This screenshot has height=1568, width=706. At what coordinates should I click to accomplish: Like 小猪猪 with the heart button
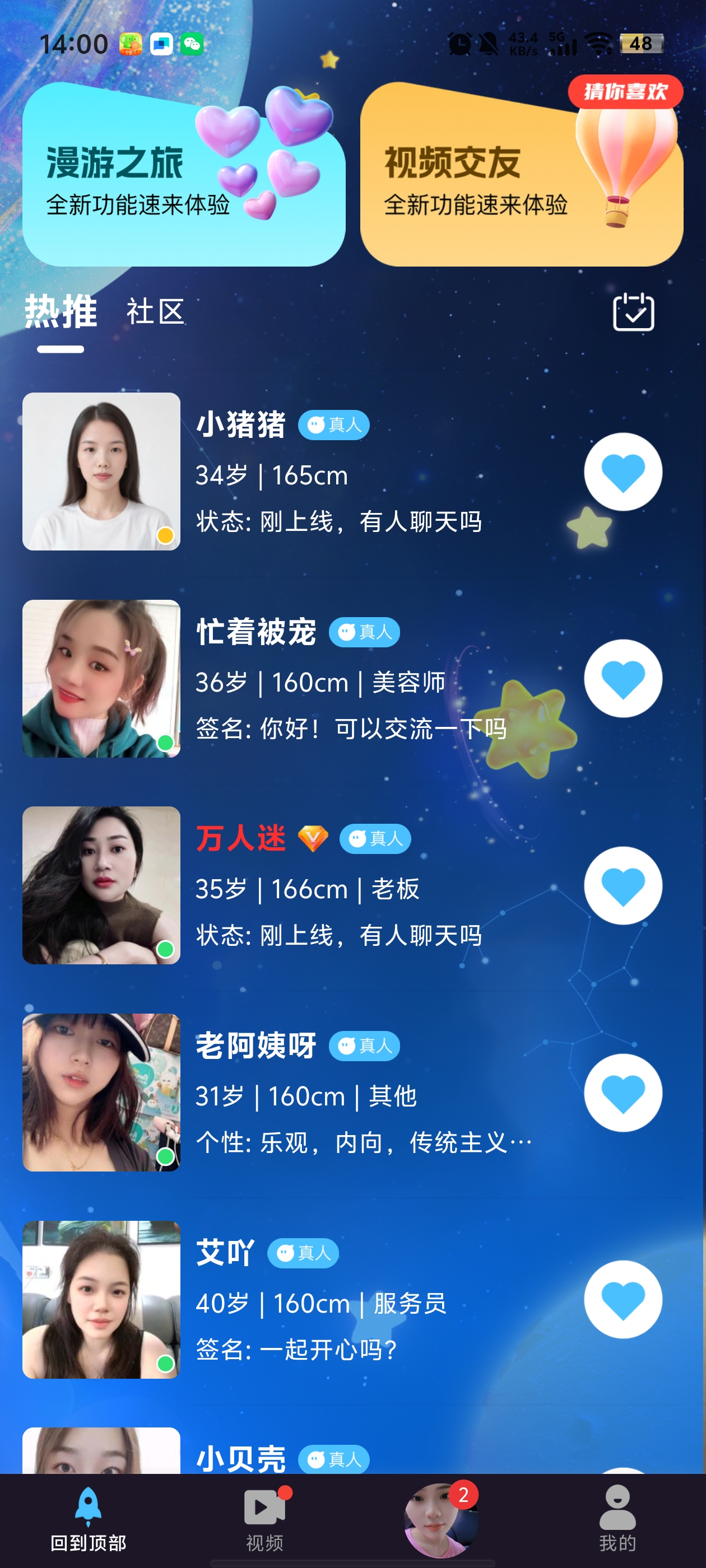[623, 472]
